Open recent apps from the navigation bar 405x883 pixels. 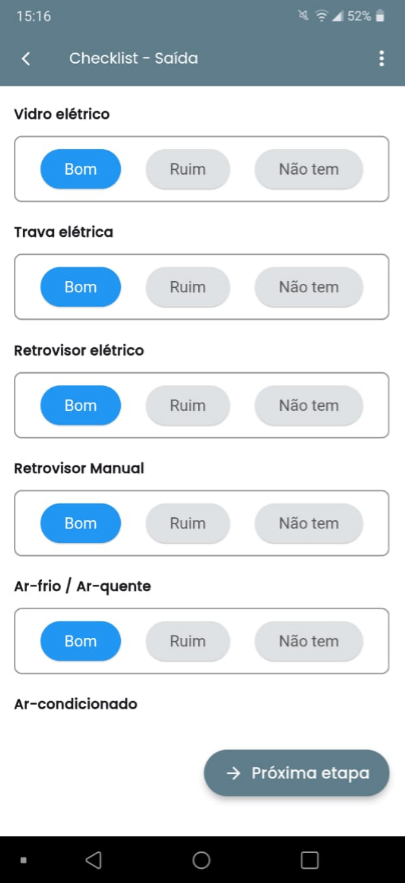[309, 860]
